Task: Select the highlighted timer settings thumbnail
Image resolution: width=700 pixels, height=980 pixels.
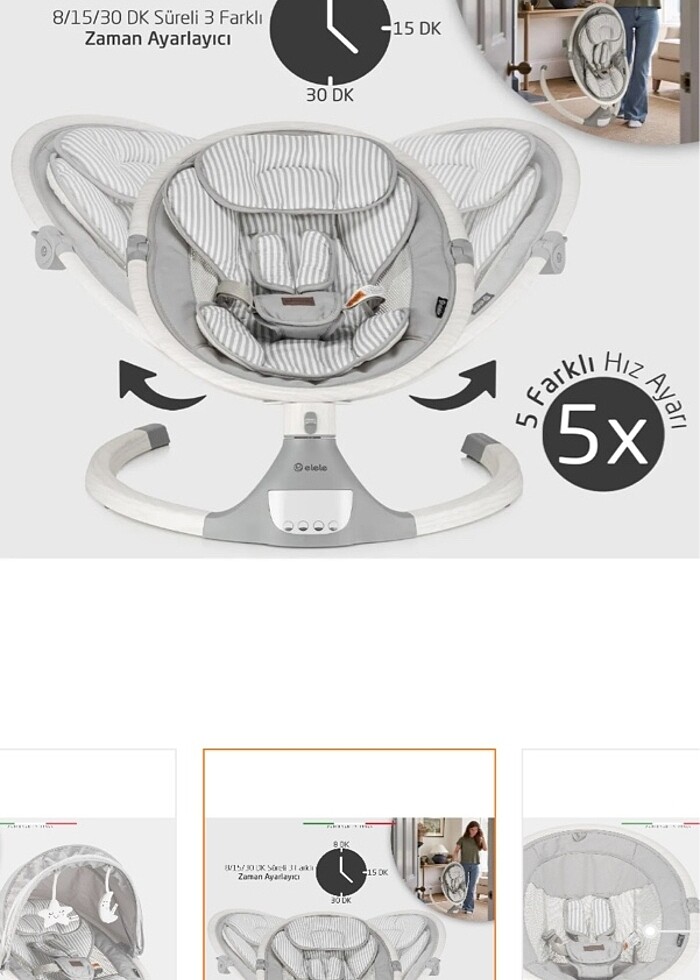Action: 349,866
